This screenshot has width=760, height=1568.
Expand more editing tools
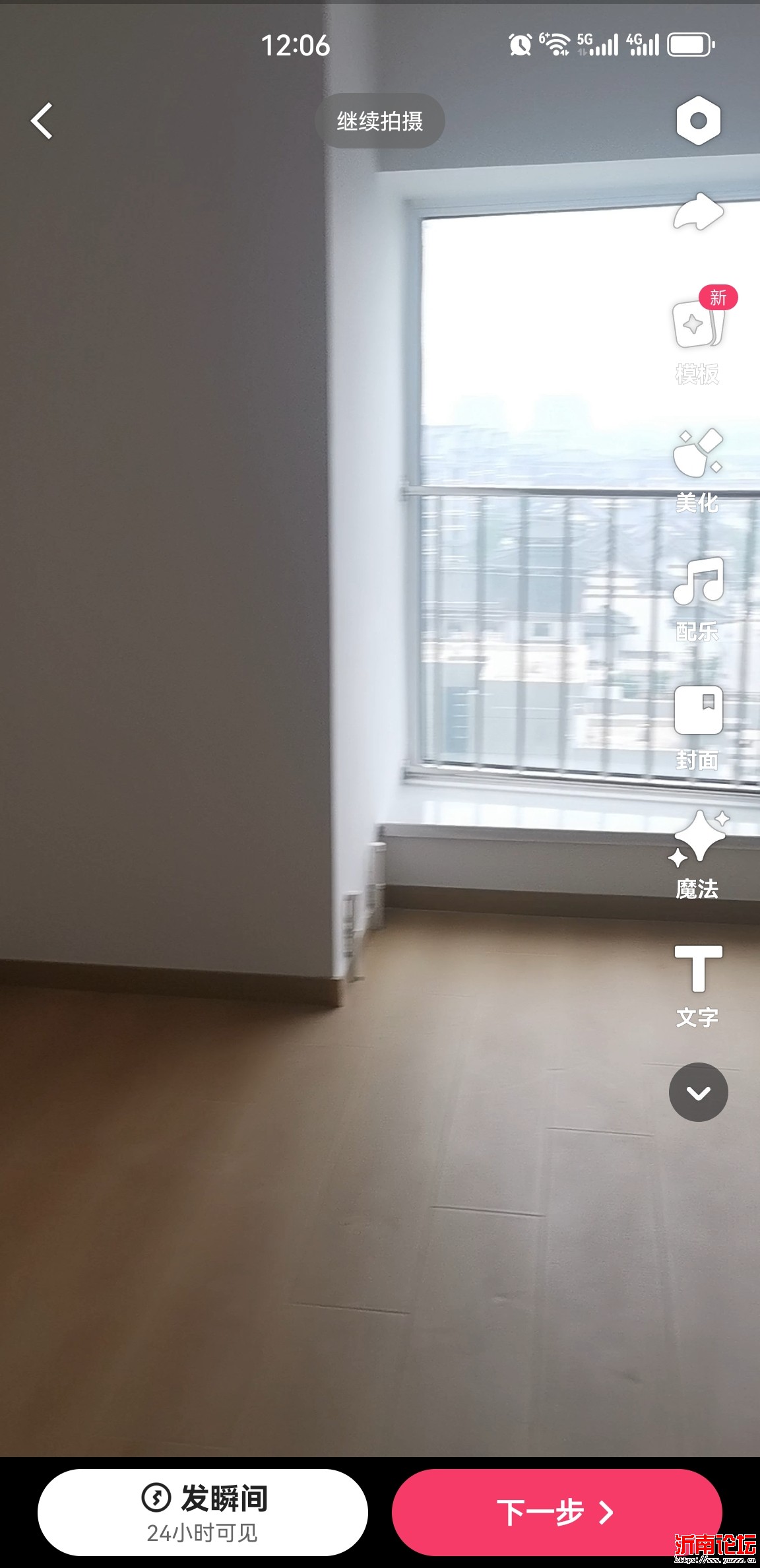click(698, 1092)
